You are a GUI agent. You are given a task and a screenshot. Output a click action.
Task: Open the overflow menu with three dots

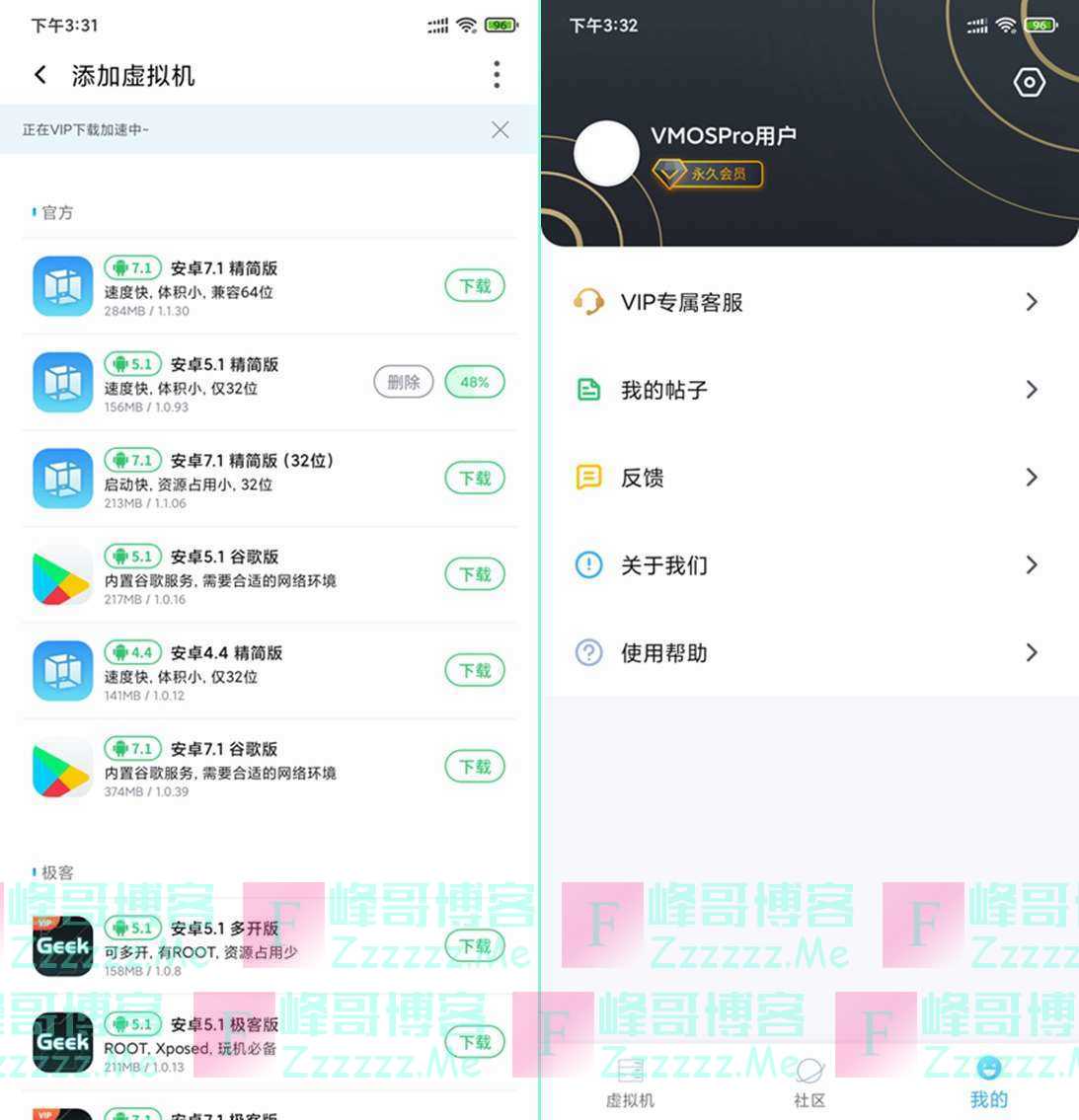pyautogui.click(x=497, y=75)
